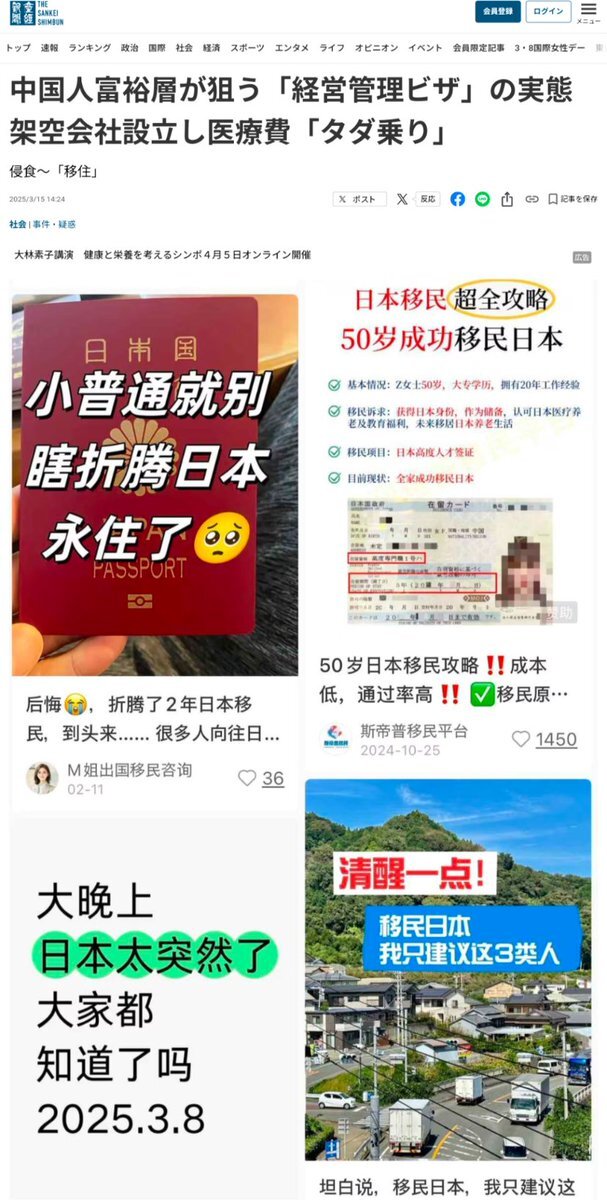
Task: Switch to the 国際 tab
Action: click(157, 47)
